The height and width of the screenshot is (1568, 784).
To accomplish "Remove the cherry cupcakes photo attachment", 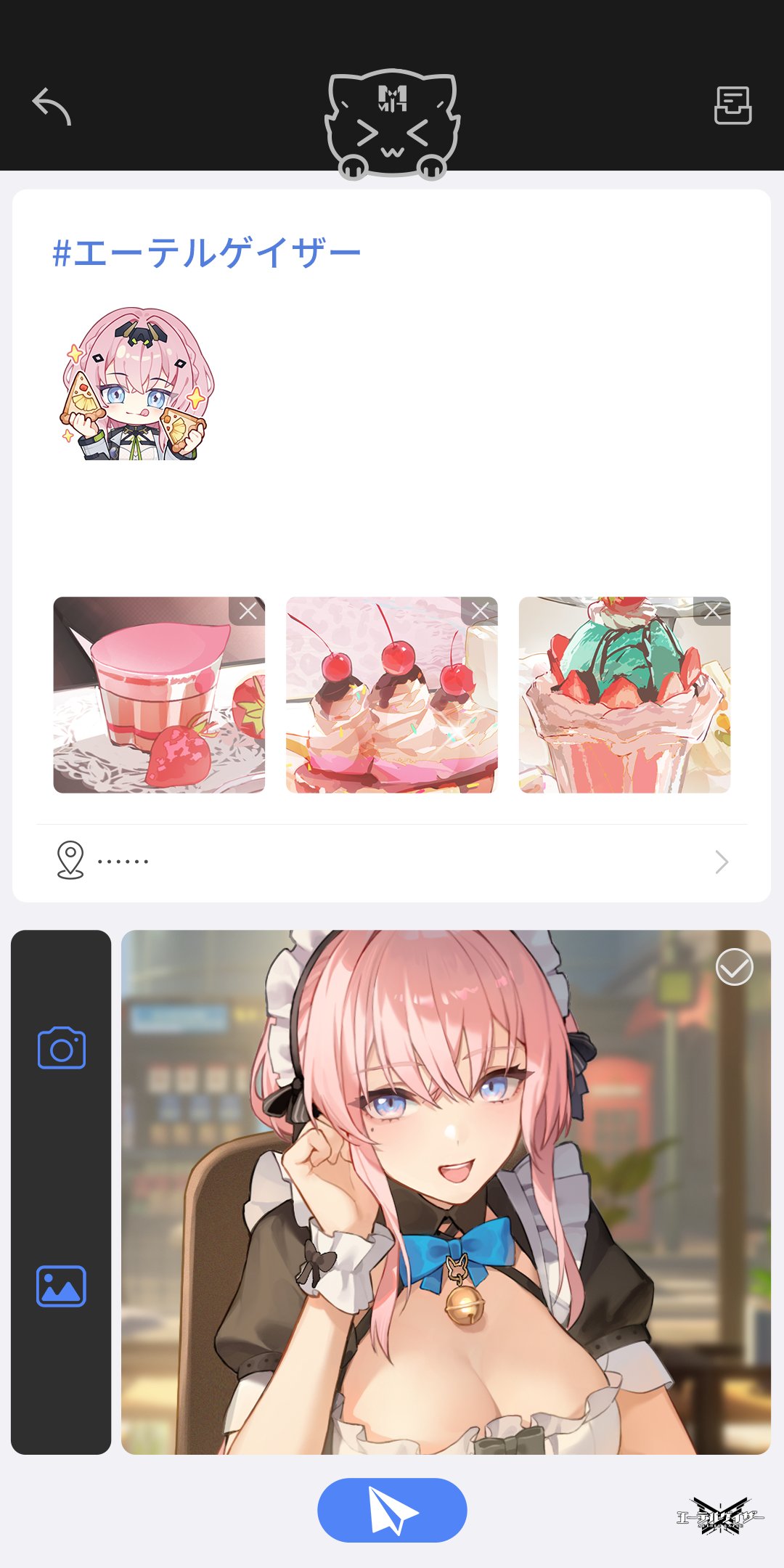I will point(480,611).
